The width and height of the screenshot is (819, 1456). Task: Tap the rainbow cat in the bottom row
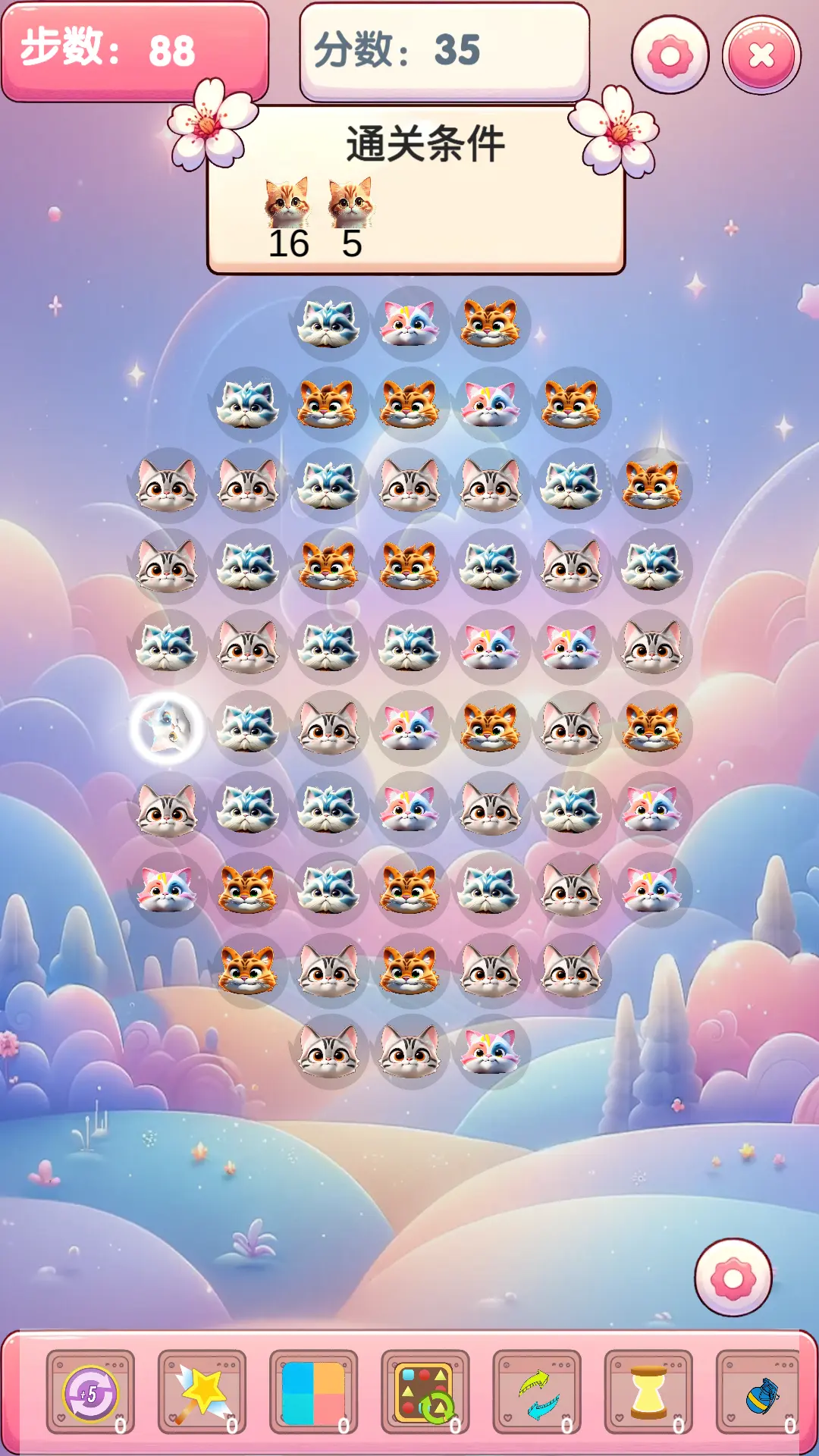click(491, 1051)
